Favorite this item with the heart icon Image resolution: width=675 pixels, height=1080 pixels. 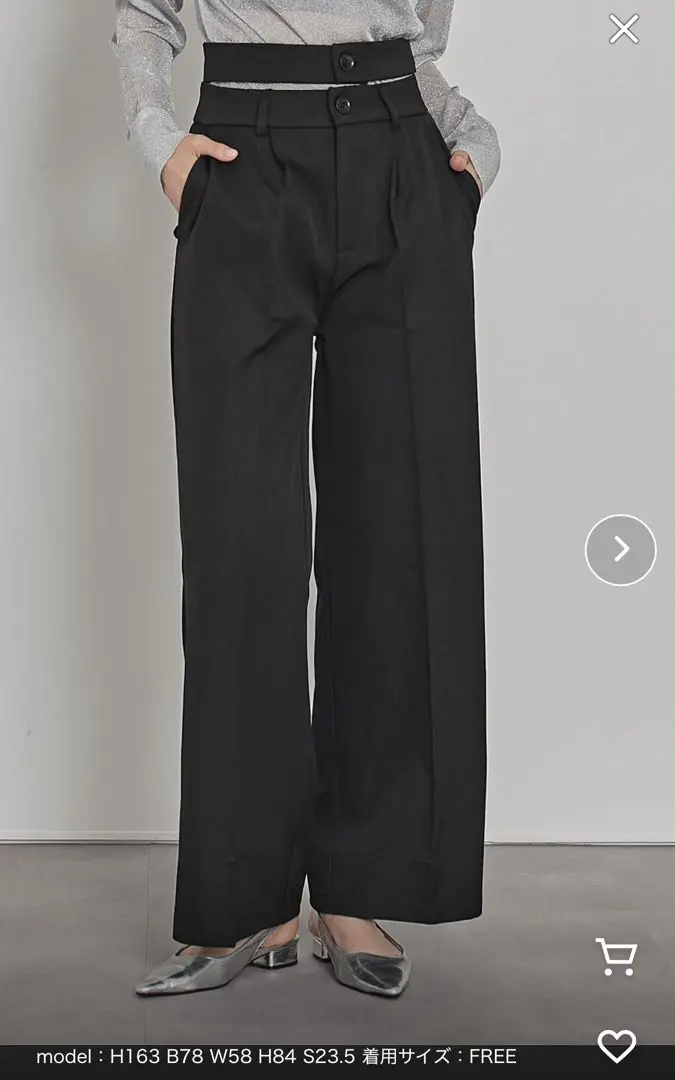tap(616, 1045)
